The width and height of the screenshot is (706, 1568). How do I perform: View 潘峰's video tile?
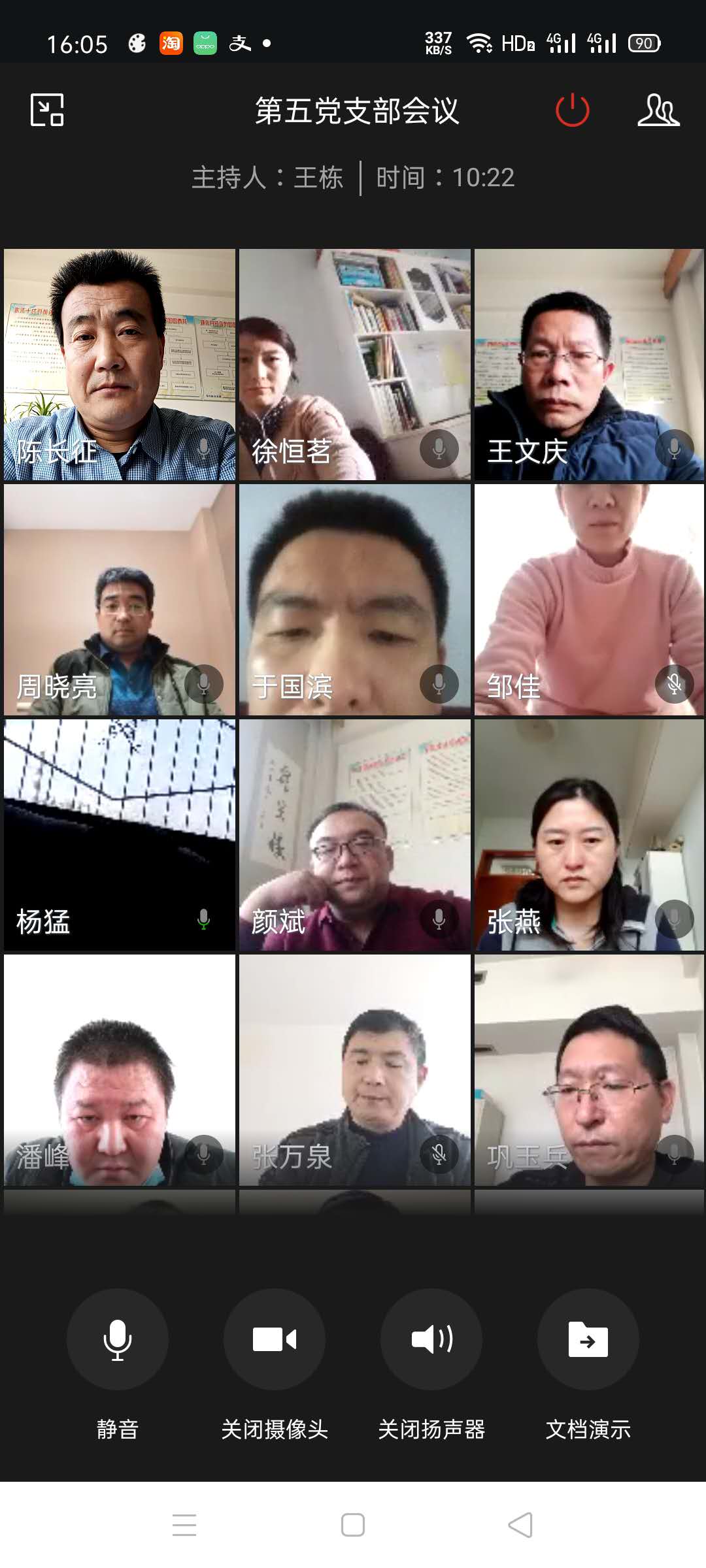click(120, 1070)
